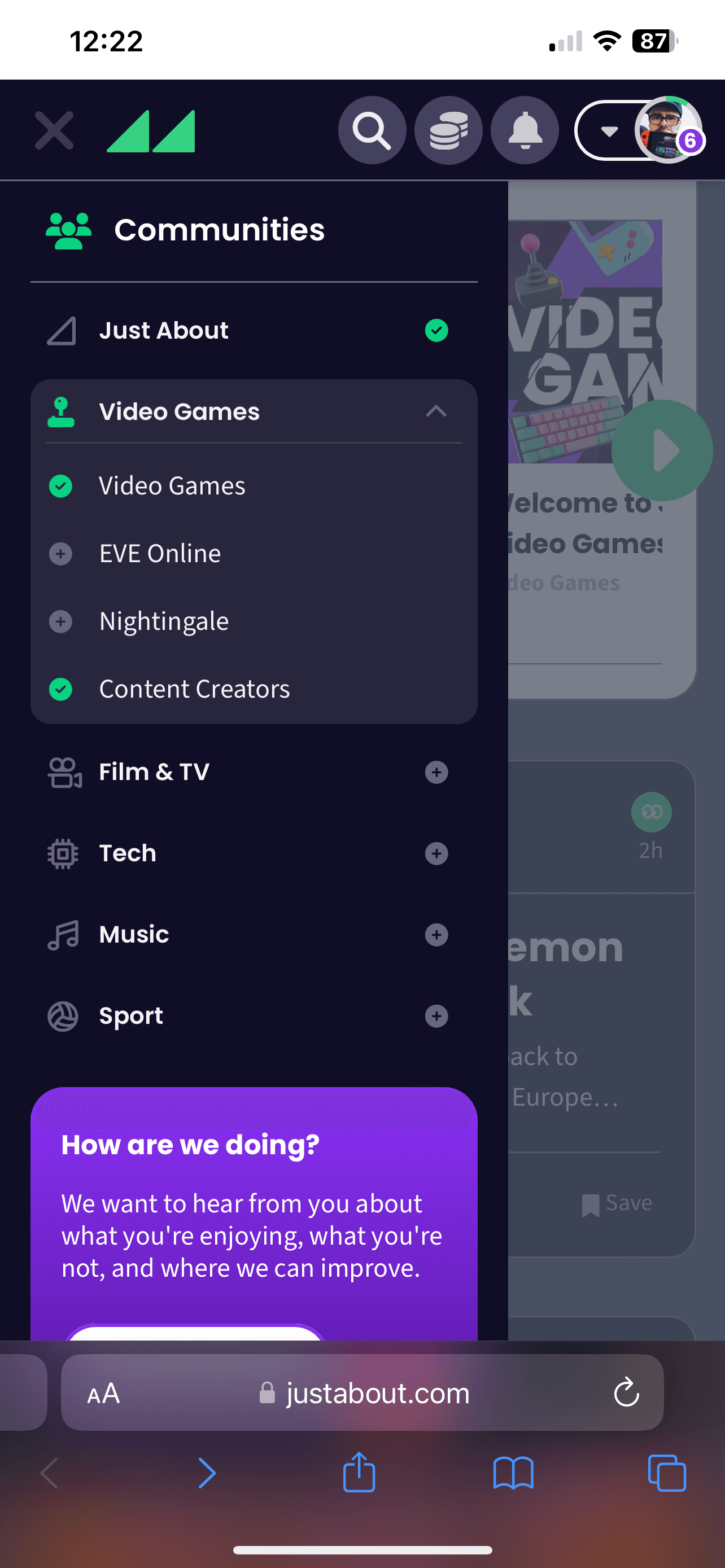725x1568 pixels.
Task: Join the Music community with plus
Action: point(436,935)
